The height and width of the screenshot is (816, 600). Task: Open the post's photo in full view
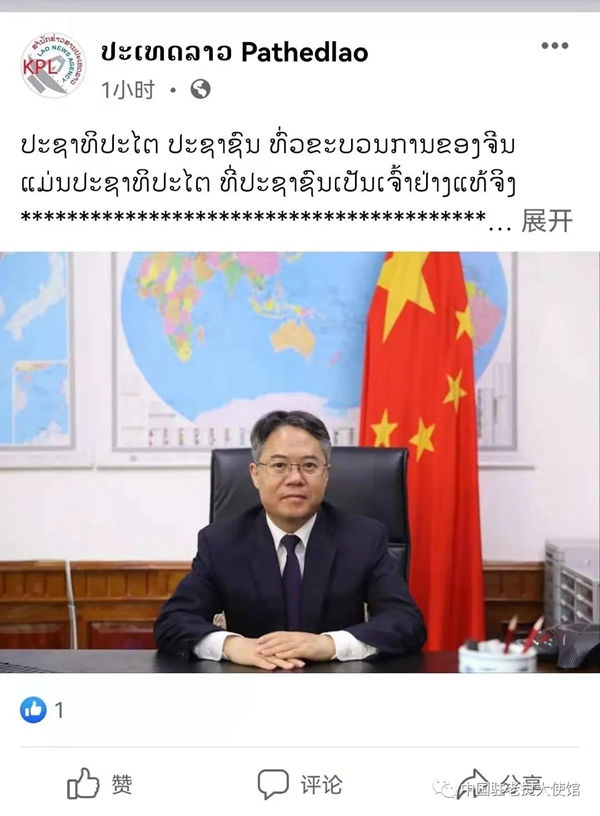(300, 460)
